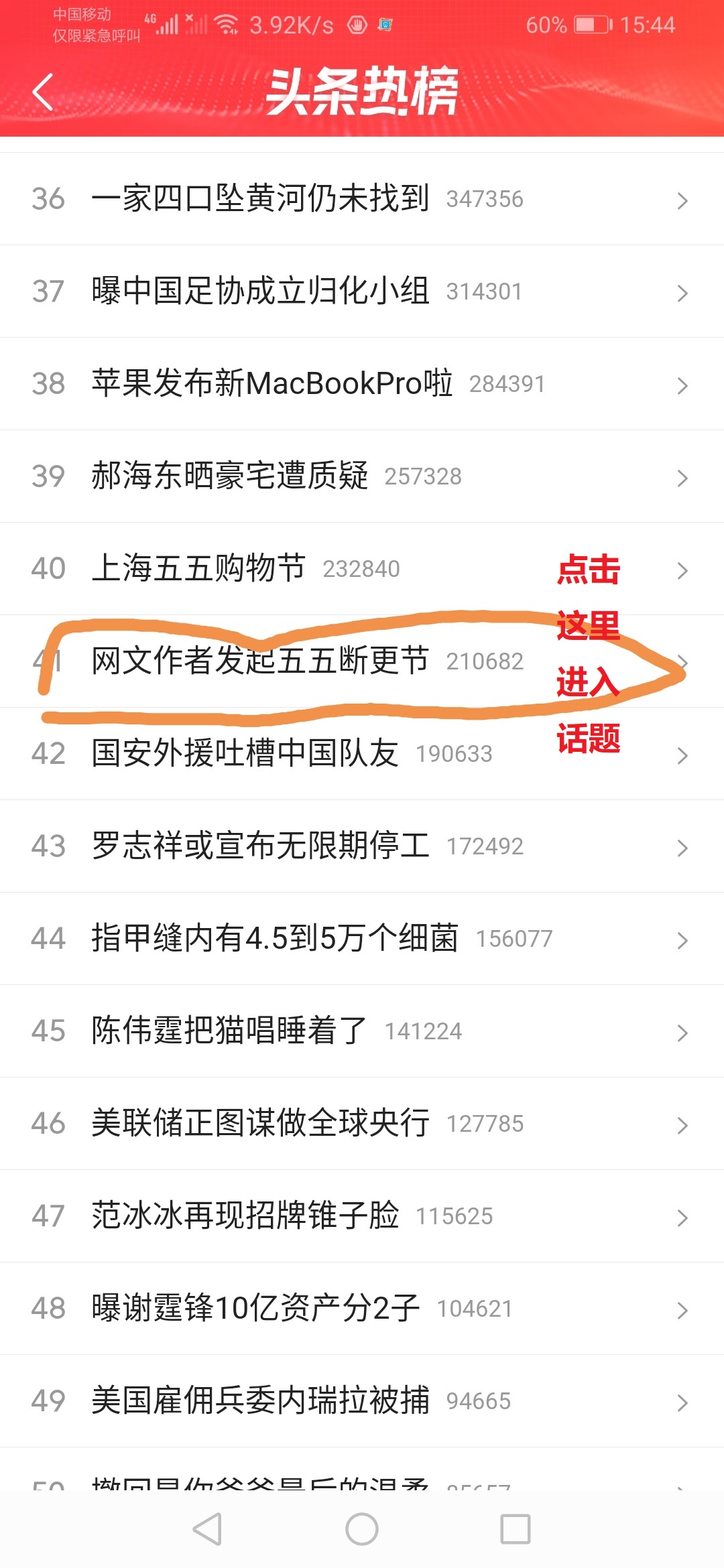724x1568 pixels.
Task: Open topic 指甲缝内有4.5到5万个细菌
Action: click(275, 939)
